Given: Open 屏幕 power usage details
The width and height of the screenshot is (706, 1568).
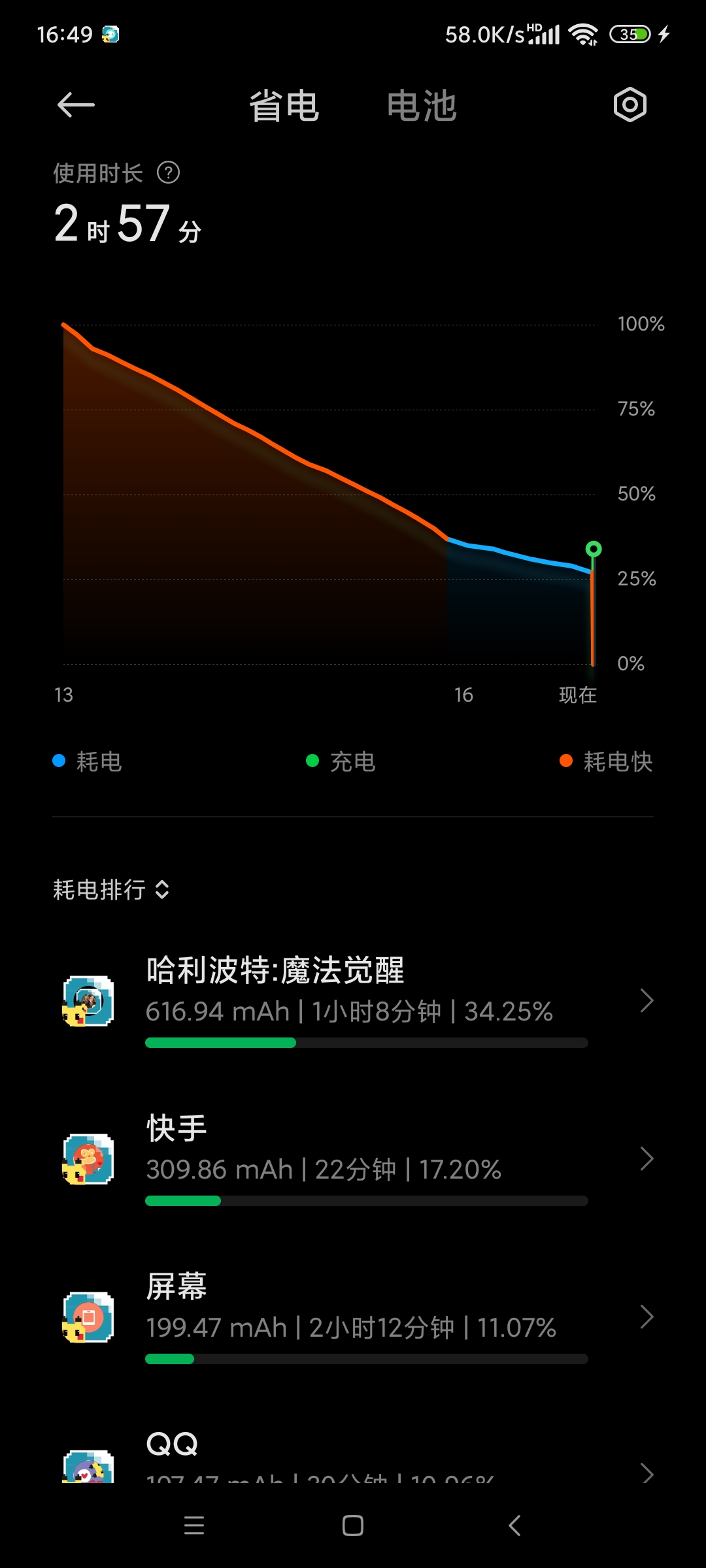Looking at the screenshot, I should 353,1317.
